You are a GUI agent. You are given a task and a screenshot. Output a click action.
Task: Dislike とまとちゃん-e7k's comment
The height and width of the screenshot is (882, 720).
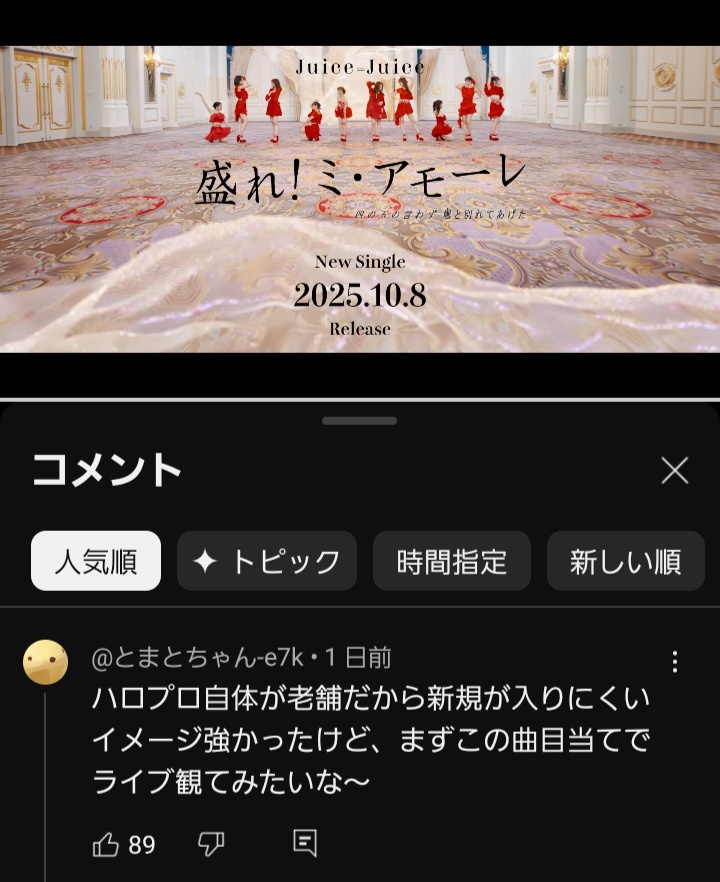coord(211,844)
